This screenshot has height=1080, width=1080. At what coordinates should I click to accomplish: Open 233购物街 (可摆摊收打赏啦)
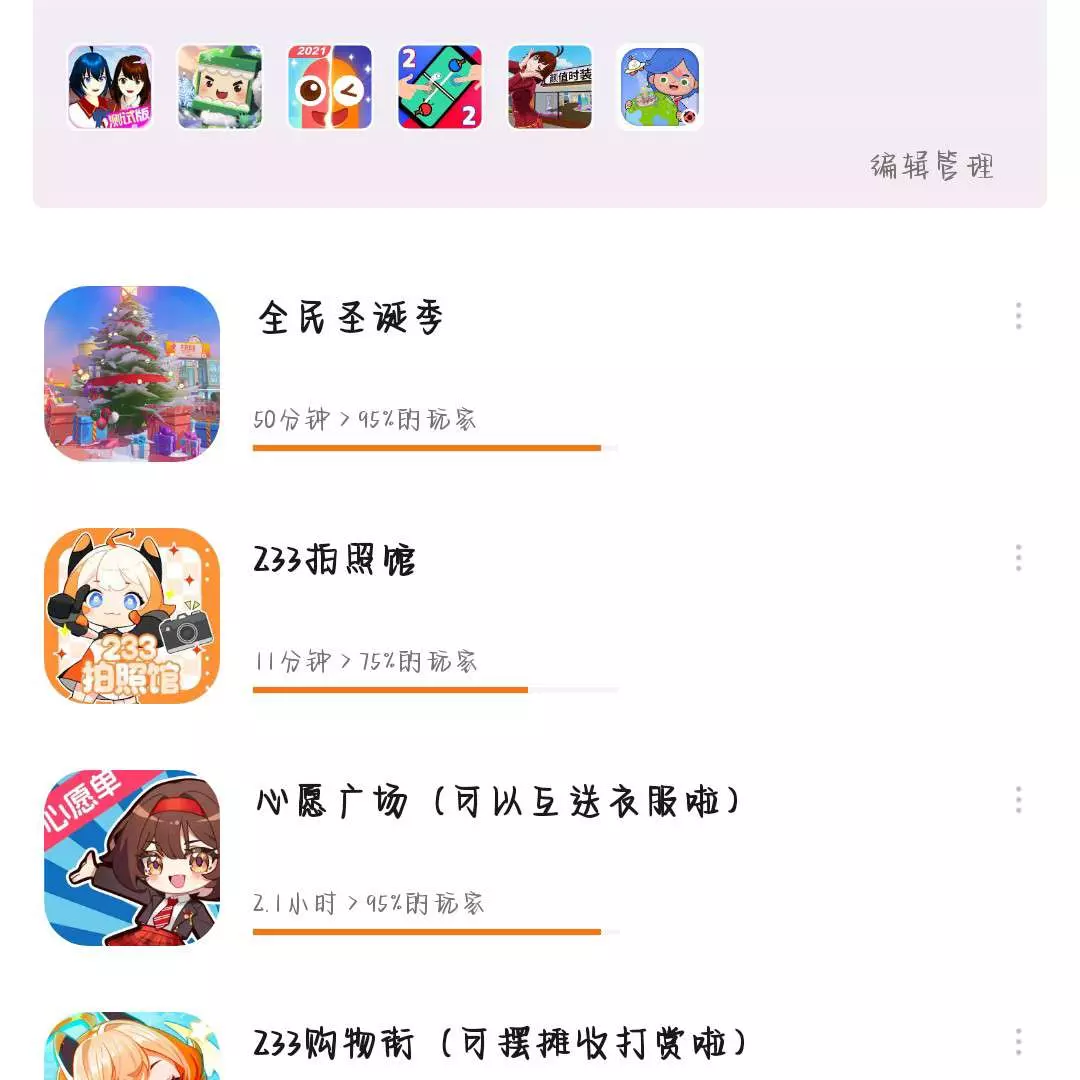tap(132, 1048)
